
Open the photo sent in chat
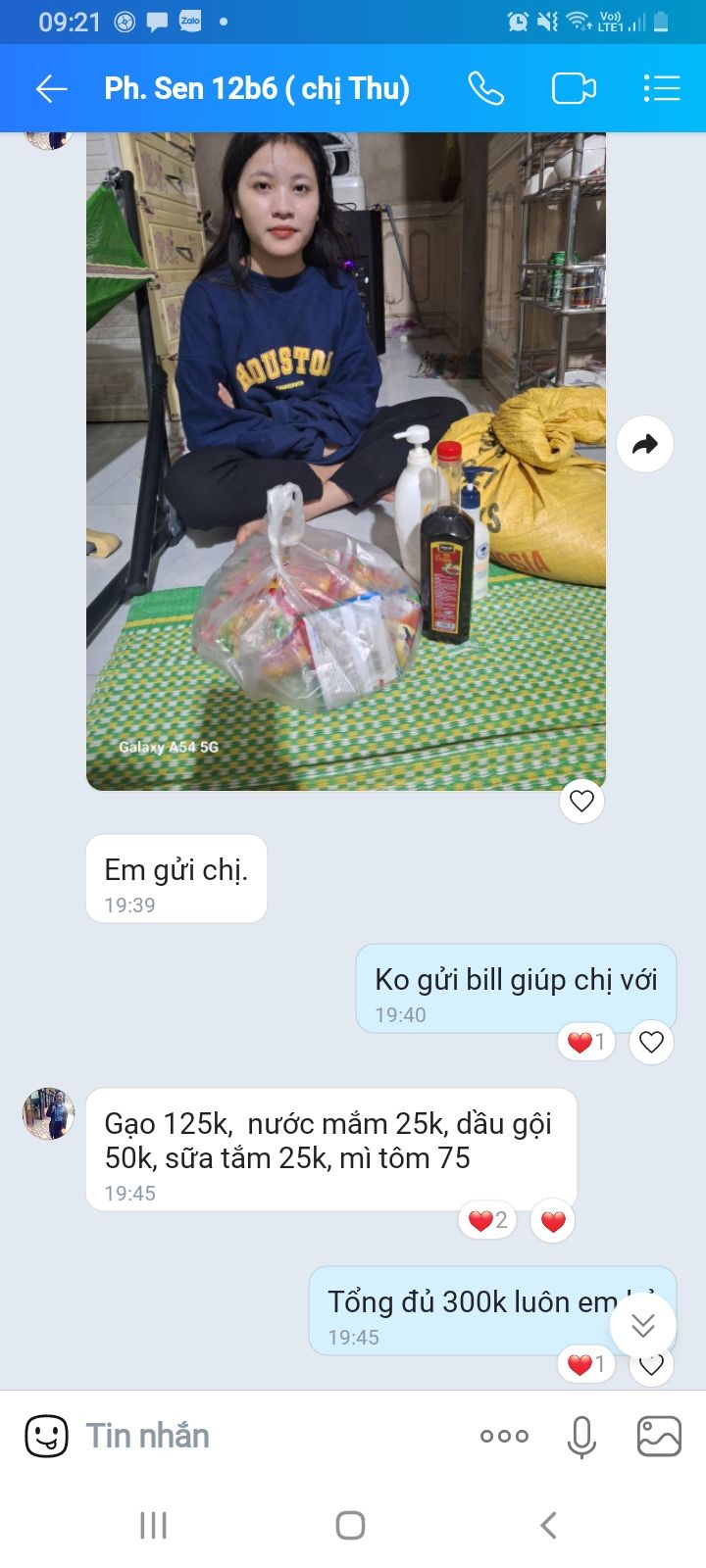pos(345,461)
